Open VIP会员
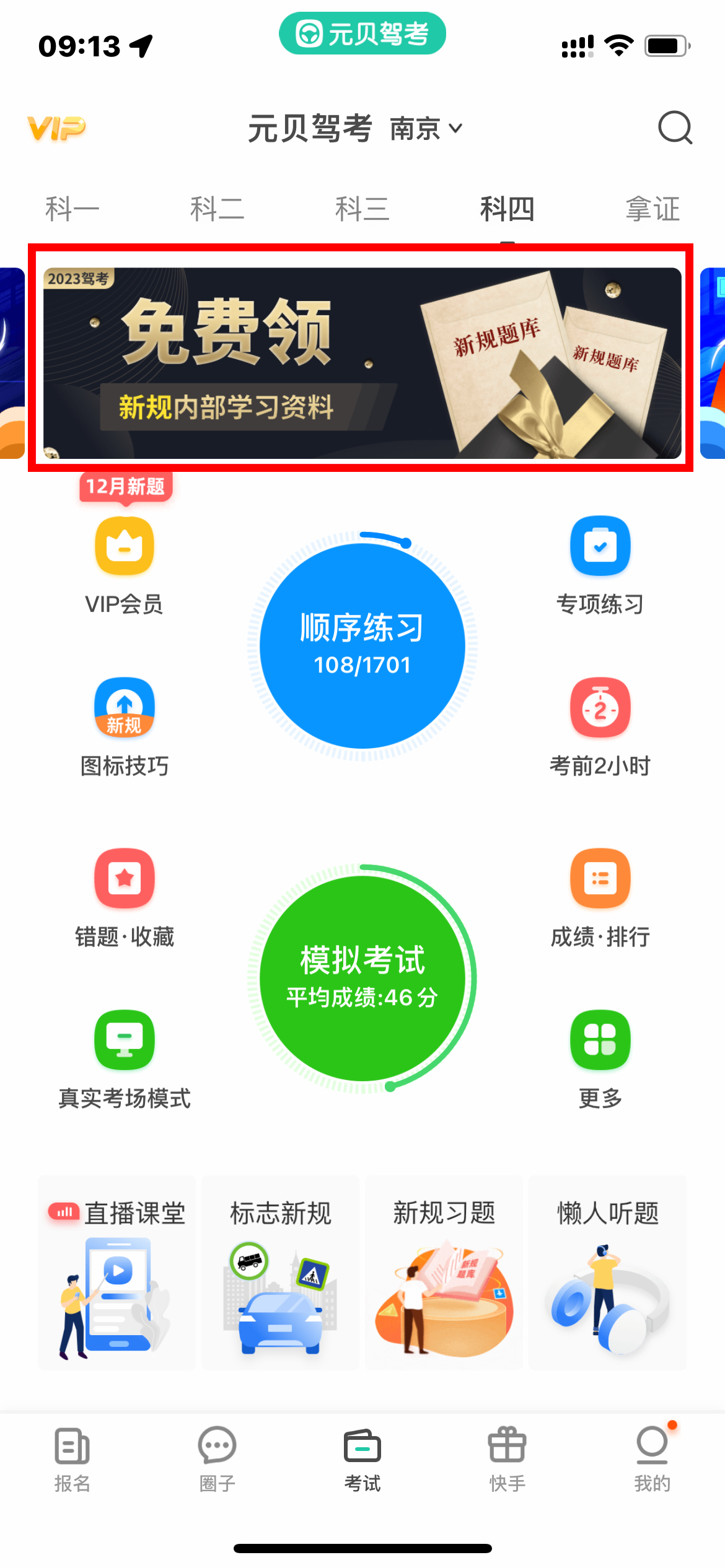Image resolution: width=725 pixels, height=1568 pixels. click(124, 564)
